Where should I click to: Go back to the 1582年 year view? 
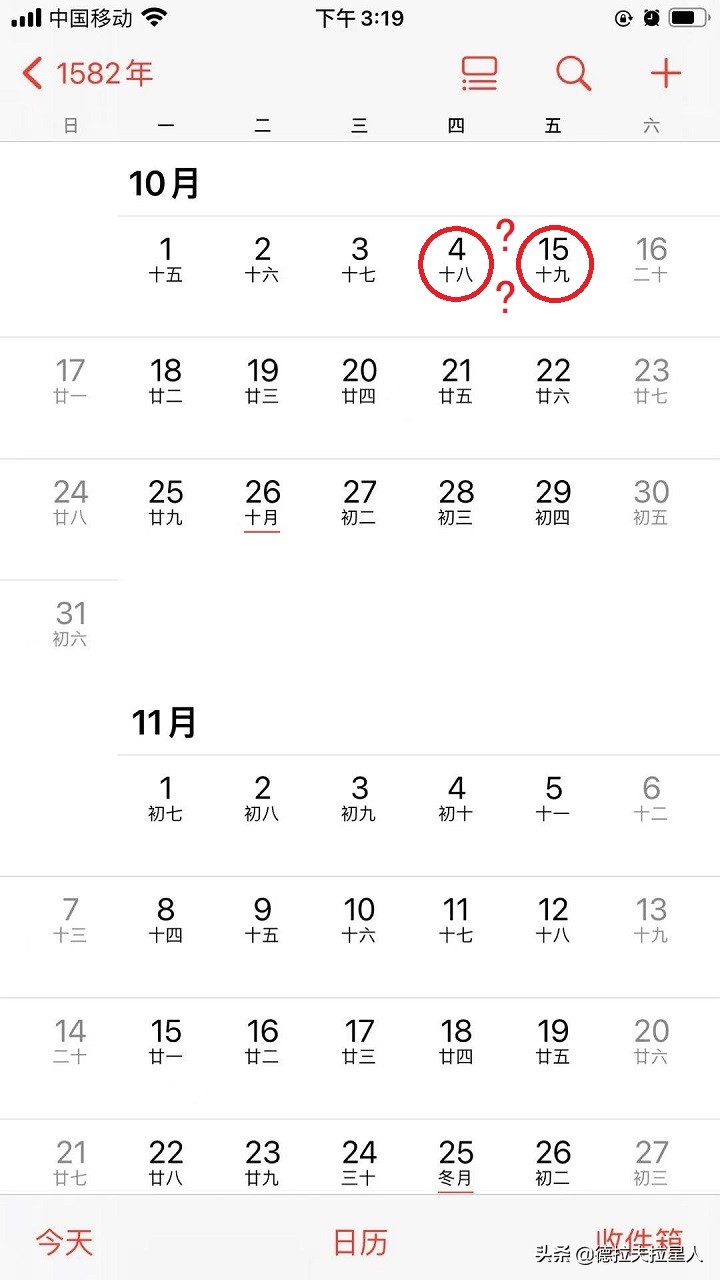click(x=86, y=73)
